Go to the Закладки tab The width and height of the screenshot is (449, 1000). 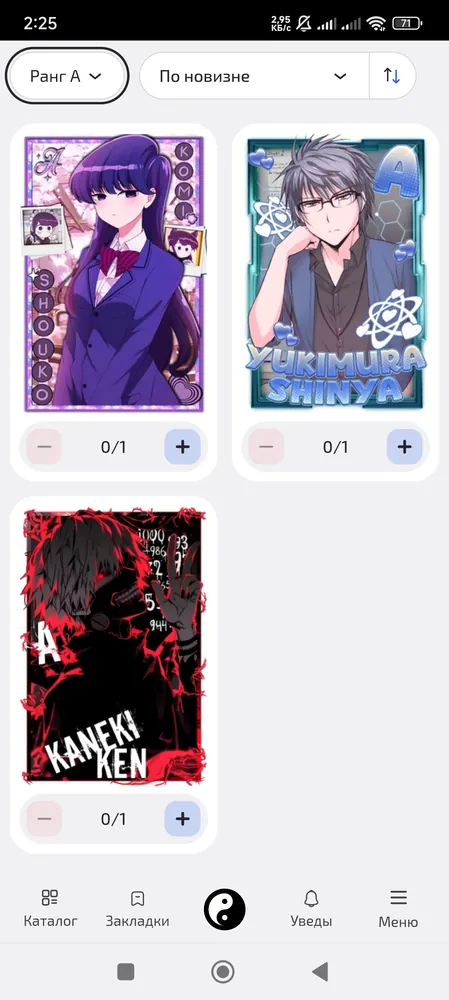pyautogui.click(x=137, y=909)
